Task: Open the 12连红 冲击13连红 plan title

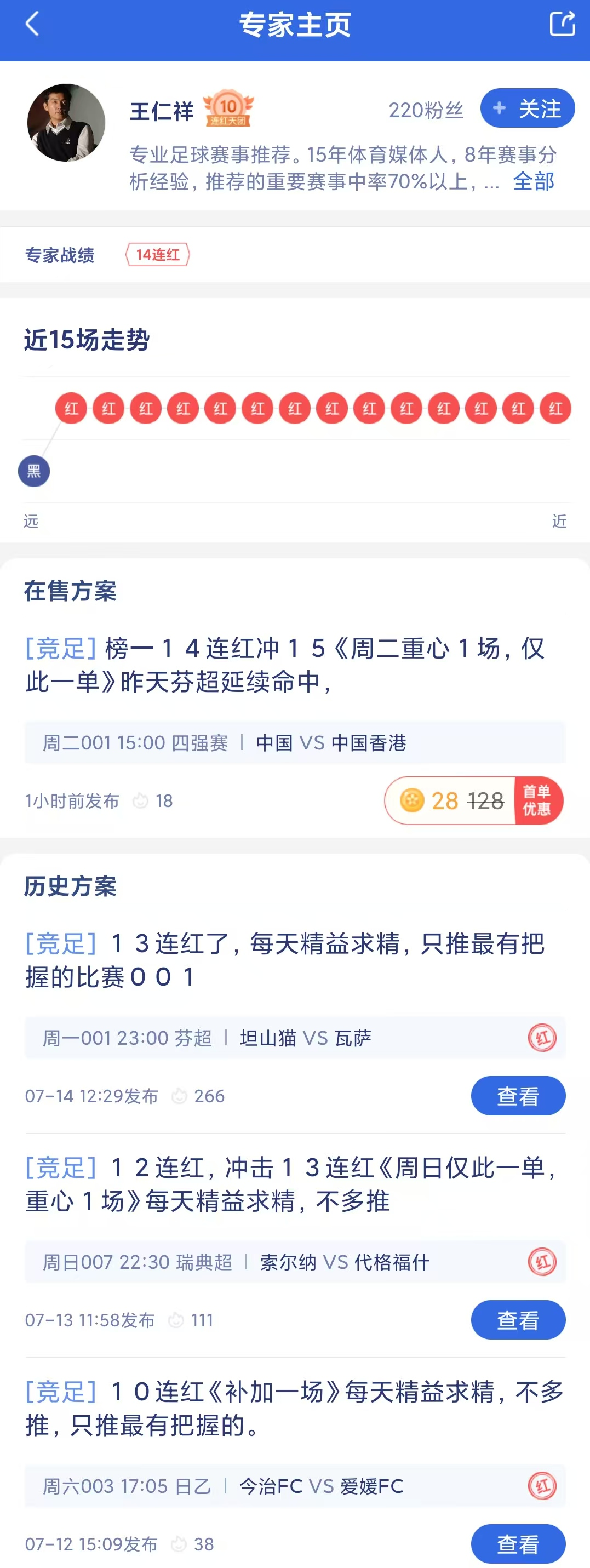Action: pyautogui.click(x=290, y=1184)
